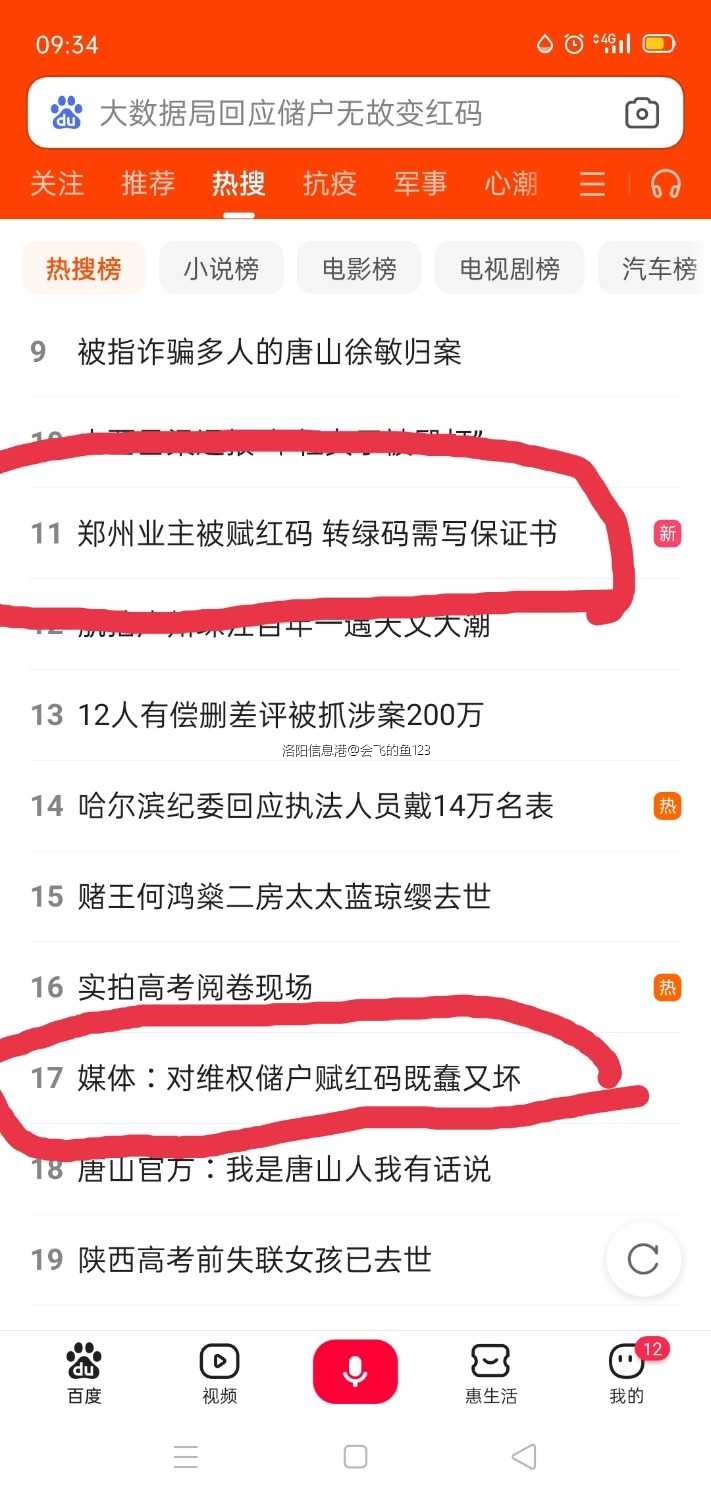Screen dimensions: 711x1500
Task: Switch to the 电视剧榜 chip
Action: point(509,269)
